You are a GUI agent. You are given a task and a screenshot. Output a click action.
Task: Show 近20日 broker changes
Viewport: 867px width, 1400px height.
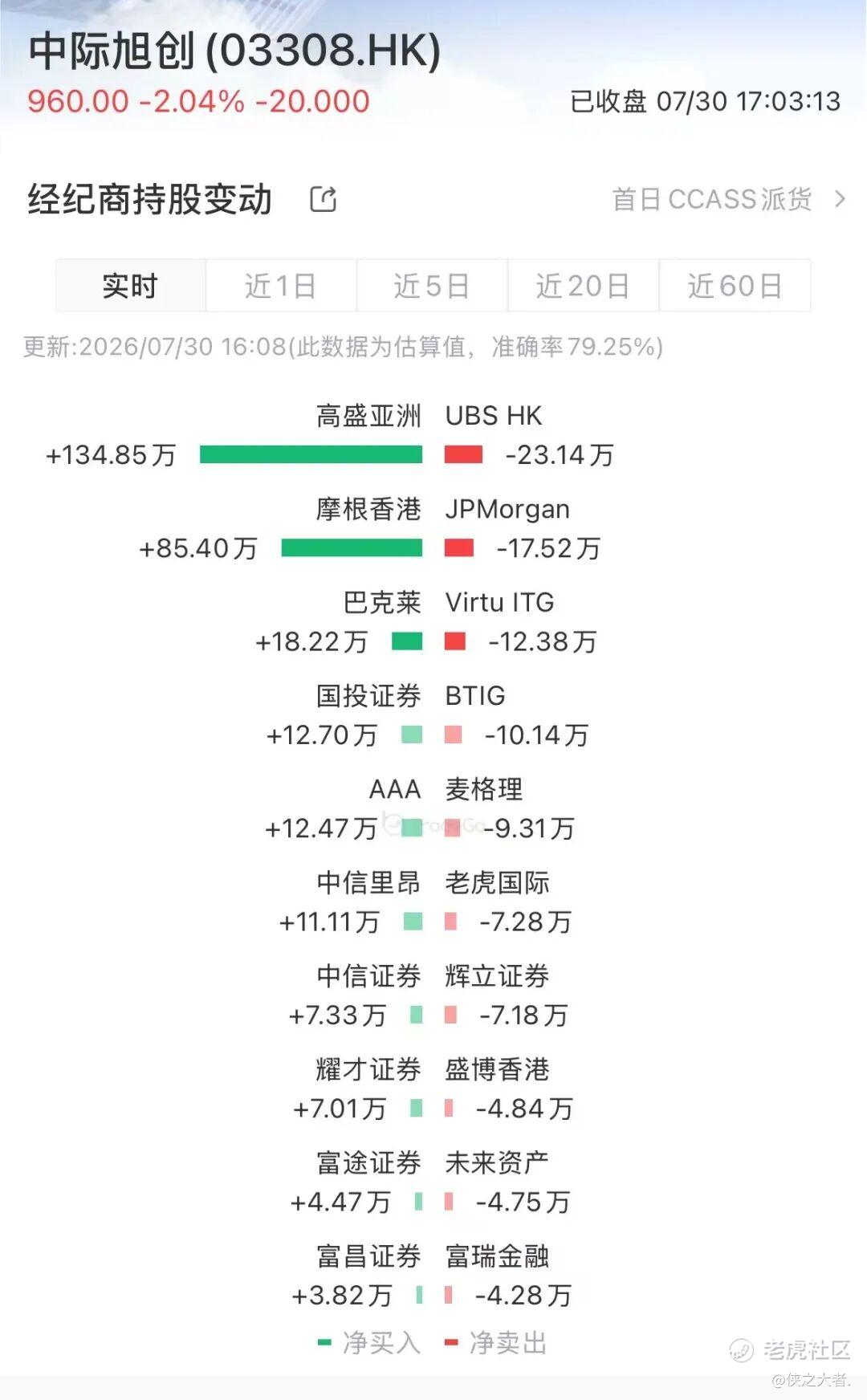coord(583,286)
